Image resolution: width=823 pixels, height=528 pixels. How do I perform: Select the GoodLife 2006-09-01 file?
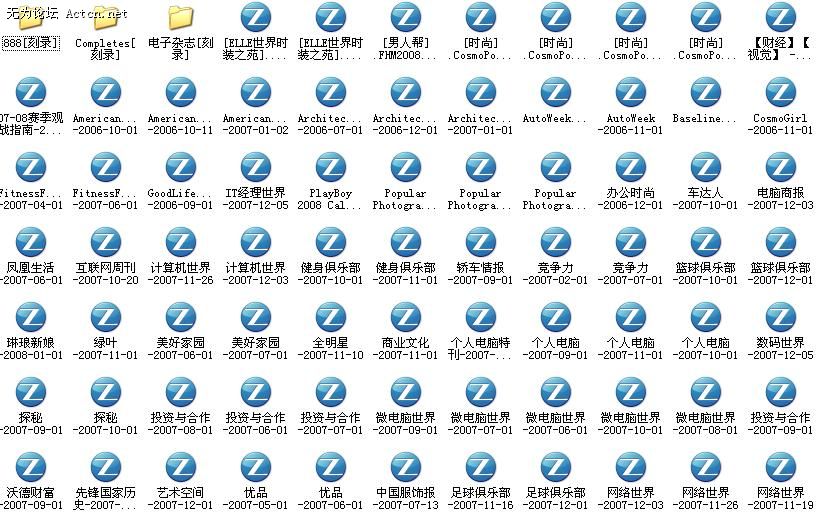pos(180,167)
